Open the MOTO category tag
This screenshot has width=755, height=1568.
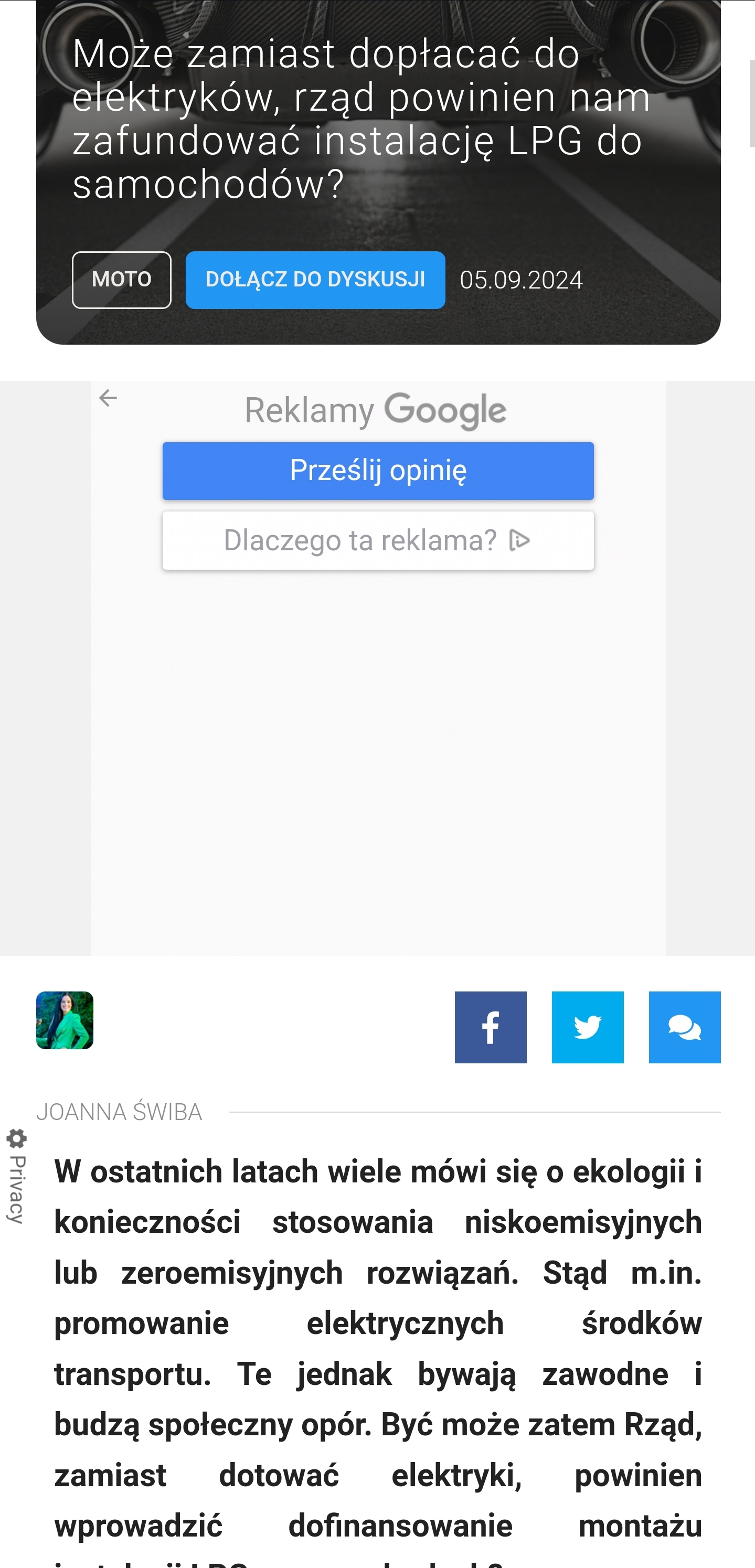pyautogui.click(x=121, y=280)
